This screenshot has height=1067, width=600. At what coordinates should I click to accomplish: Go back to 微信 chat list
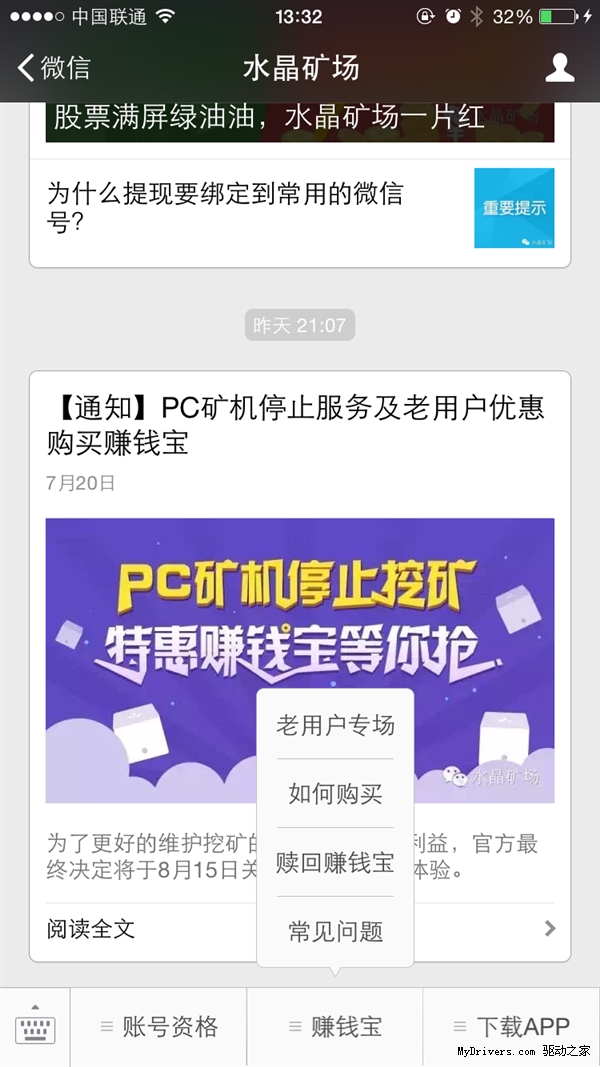pos(54,68)
